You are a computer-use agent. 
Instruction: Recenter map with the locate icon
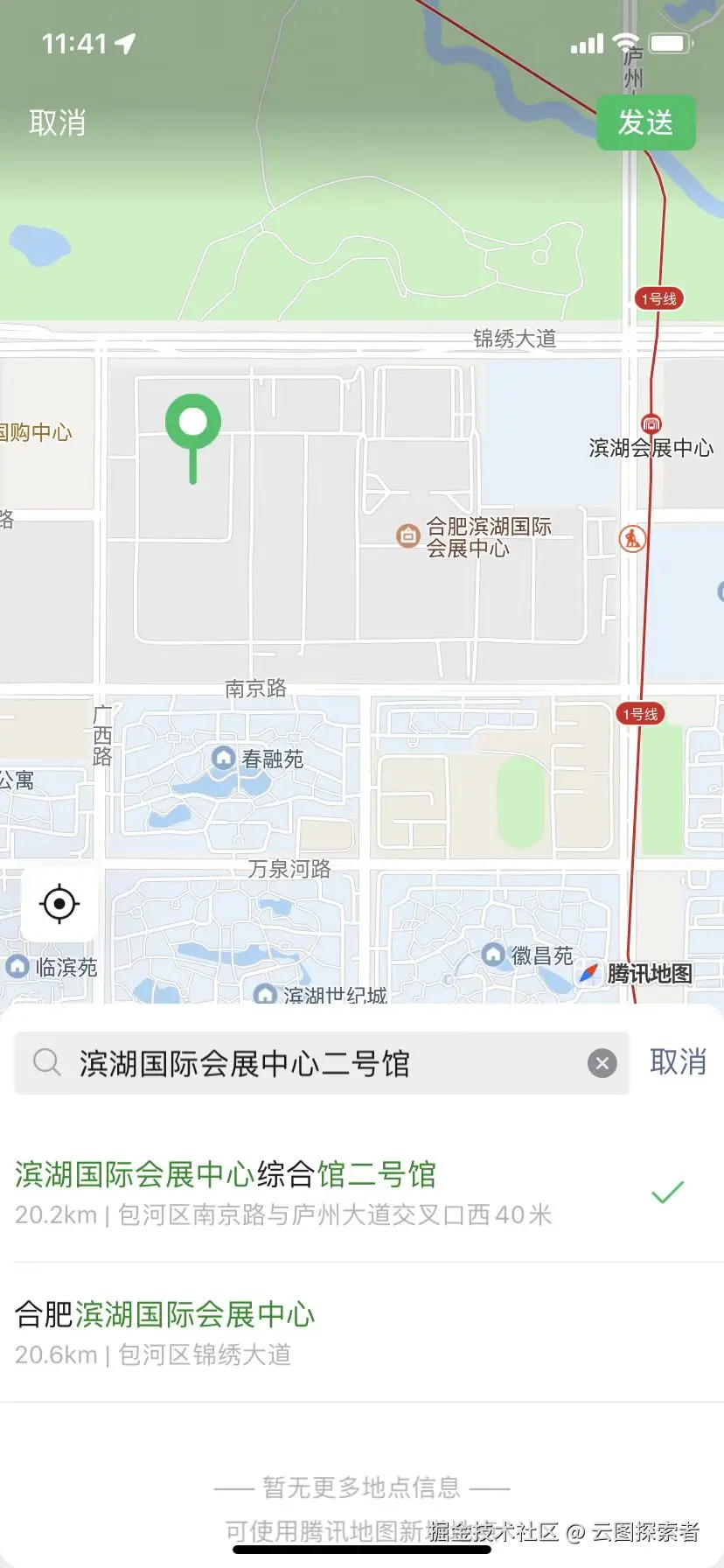[59, 904]
